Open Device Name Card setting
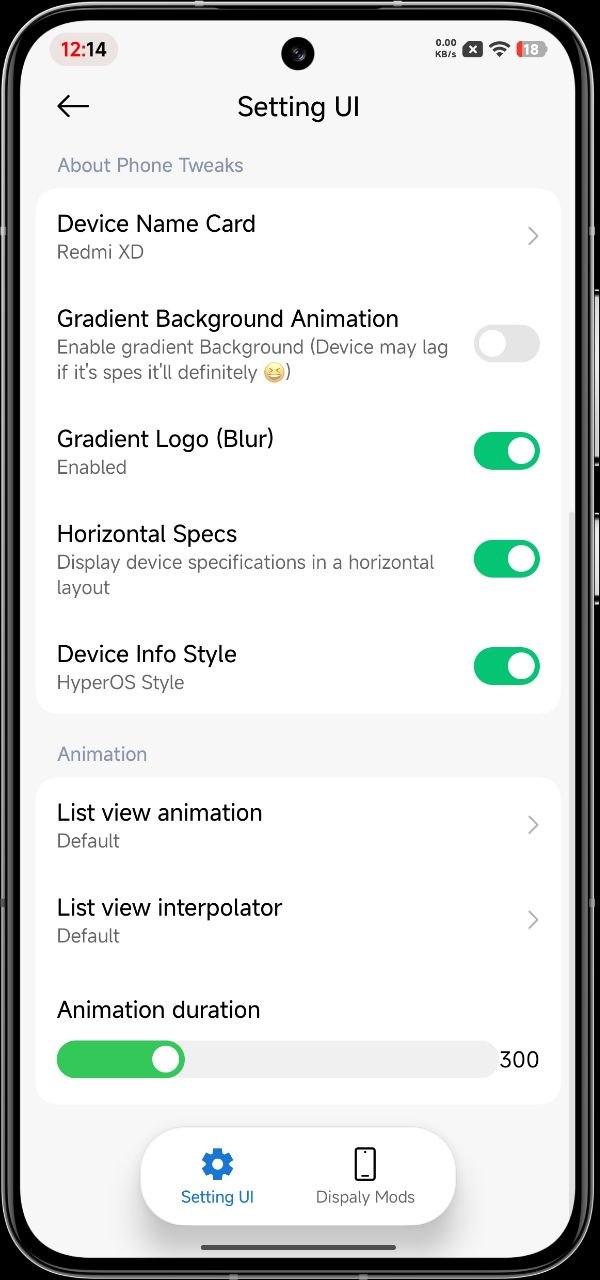The height and width of the screenshot is (1280, 600). (x=298, y=236)
